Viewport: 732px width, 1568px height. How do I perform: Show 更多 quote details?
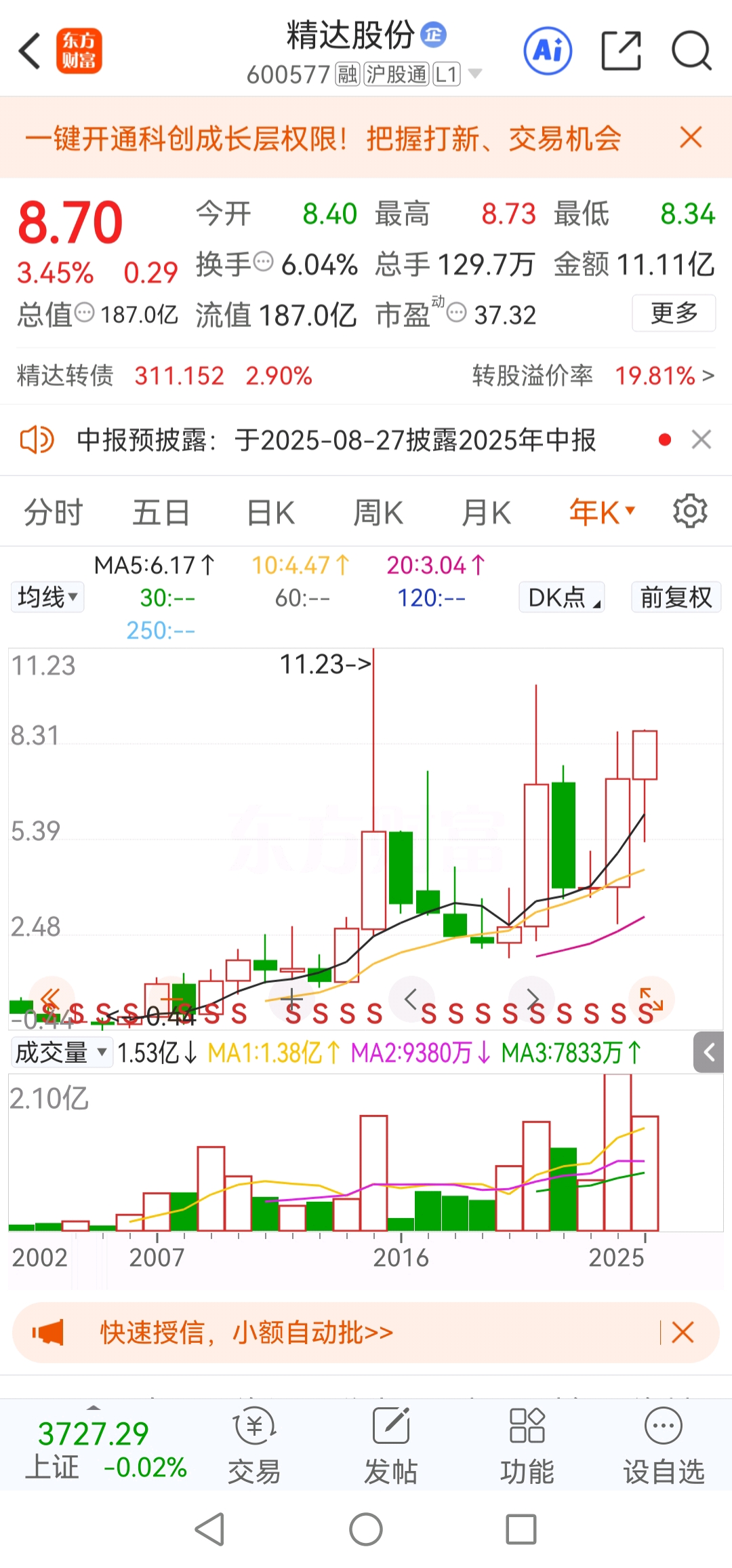(x=673, y=313)
